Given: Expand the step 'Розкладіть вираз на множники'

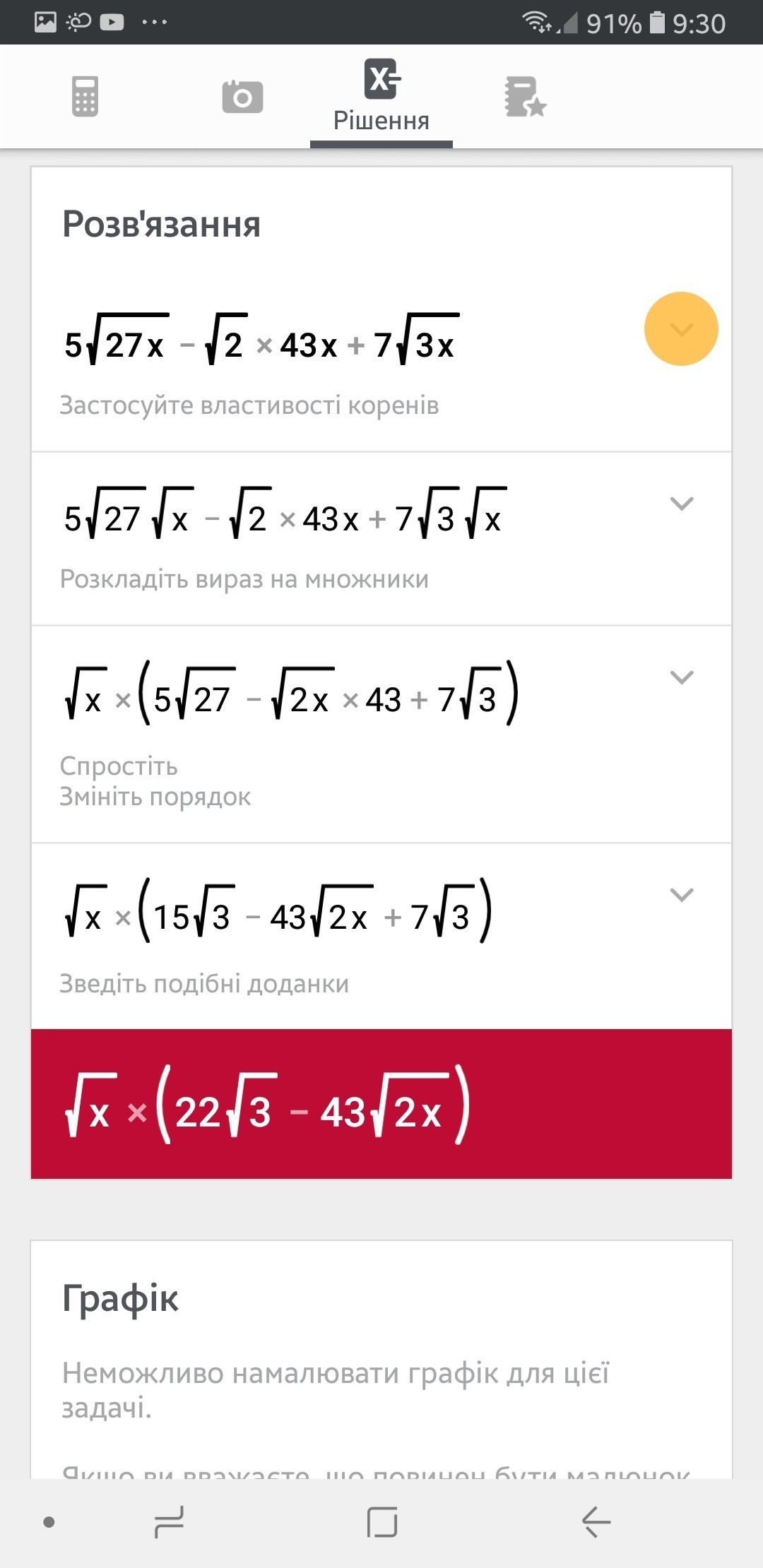Looking at the screenshot, I should (681, 504).
